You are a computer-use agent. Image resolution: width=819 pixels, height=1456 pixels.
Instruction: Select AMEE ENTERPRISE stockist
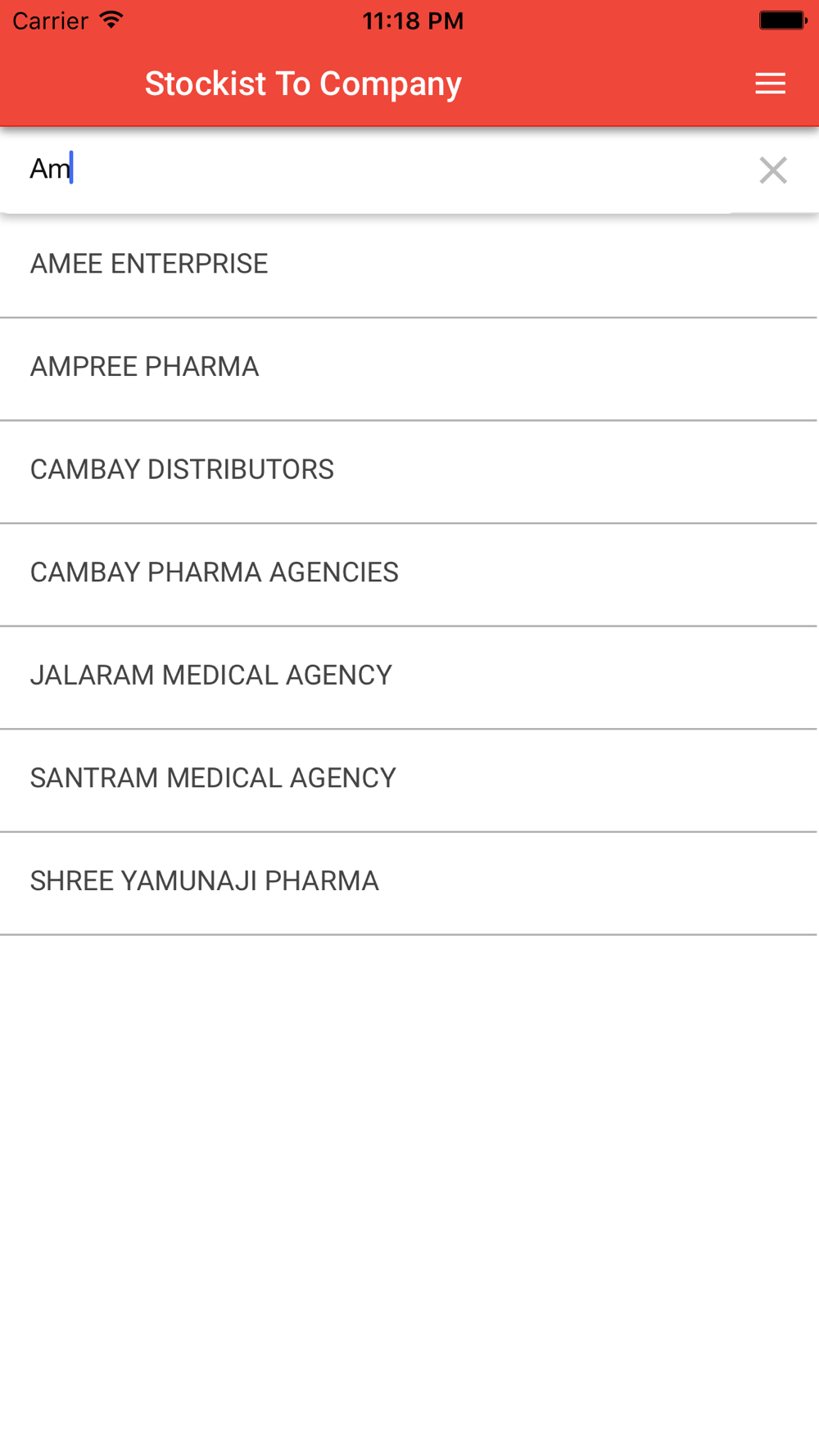click(149, 265)
